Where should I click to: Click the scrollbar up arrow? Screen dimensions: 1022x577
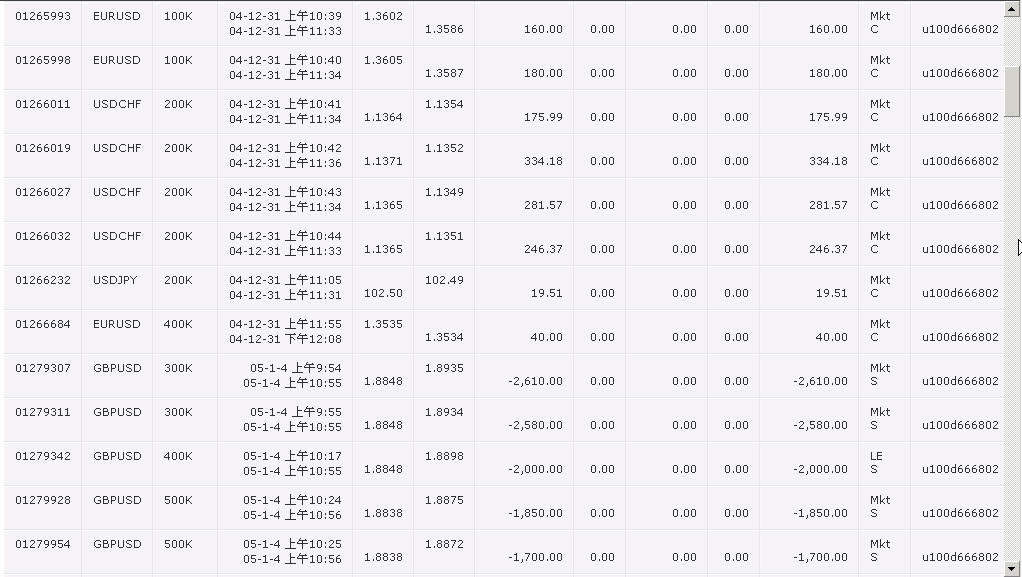pyautogui.click(x=1012, y=10)
